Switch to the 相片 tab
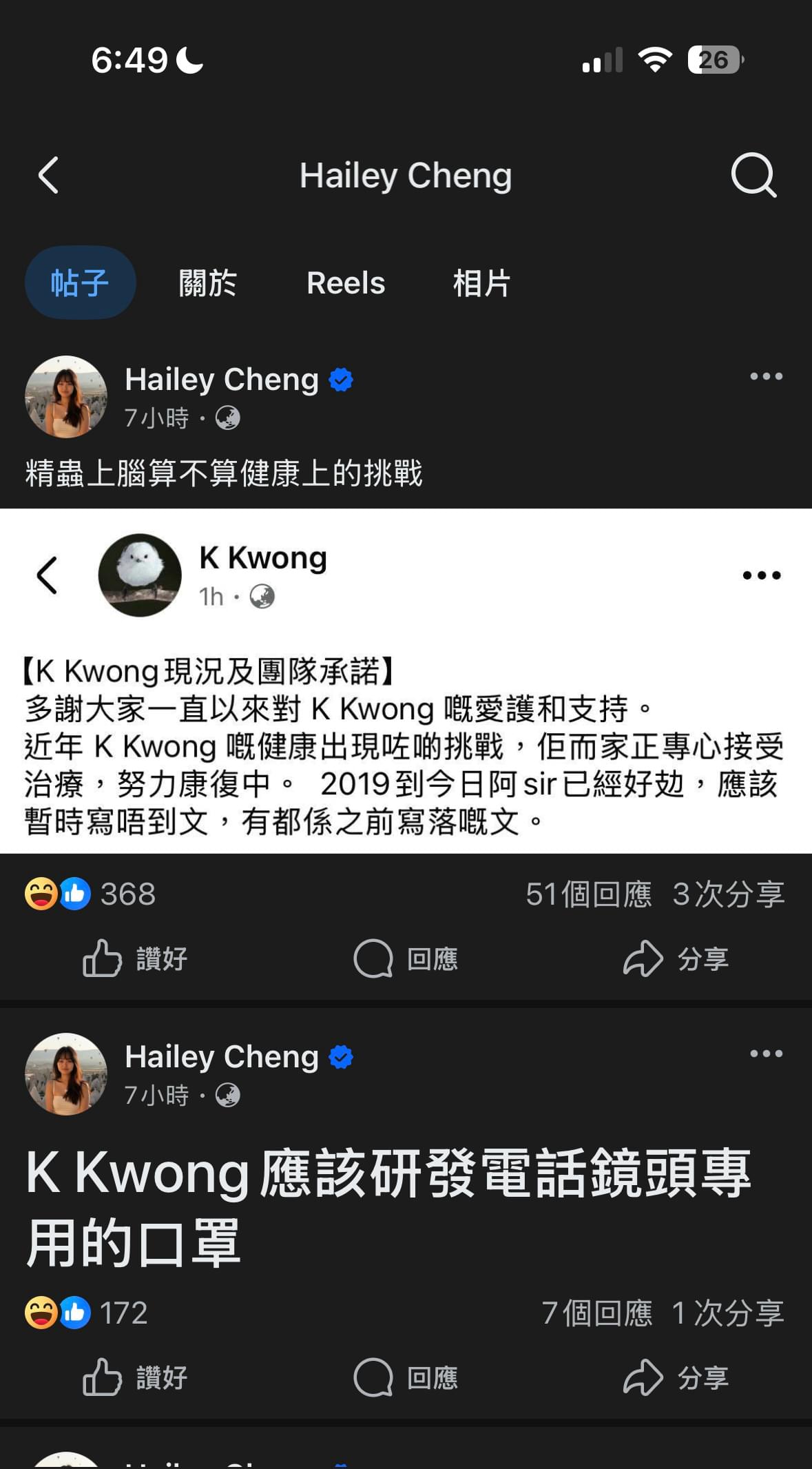Viewport: 812px width, 1469px height. [481, 282]
